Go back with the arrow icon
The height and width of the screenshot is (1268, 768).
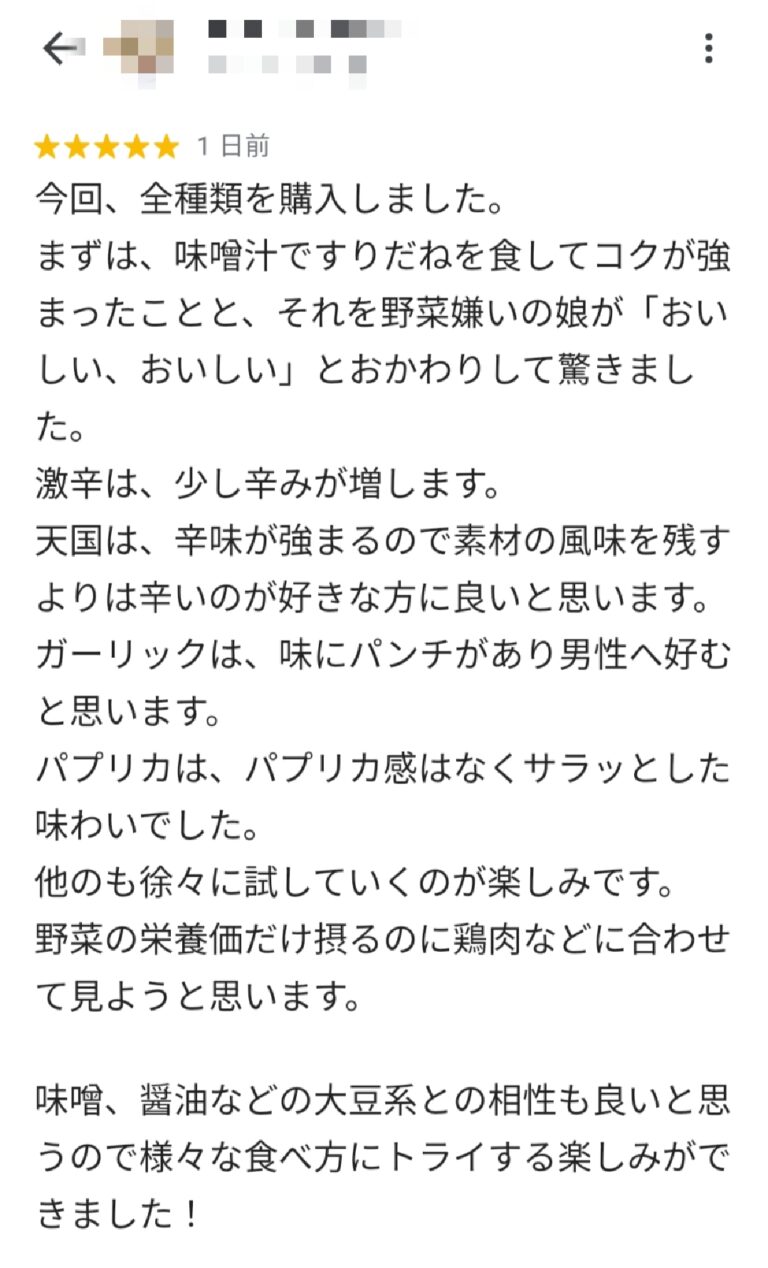coord(60,48)
